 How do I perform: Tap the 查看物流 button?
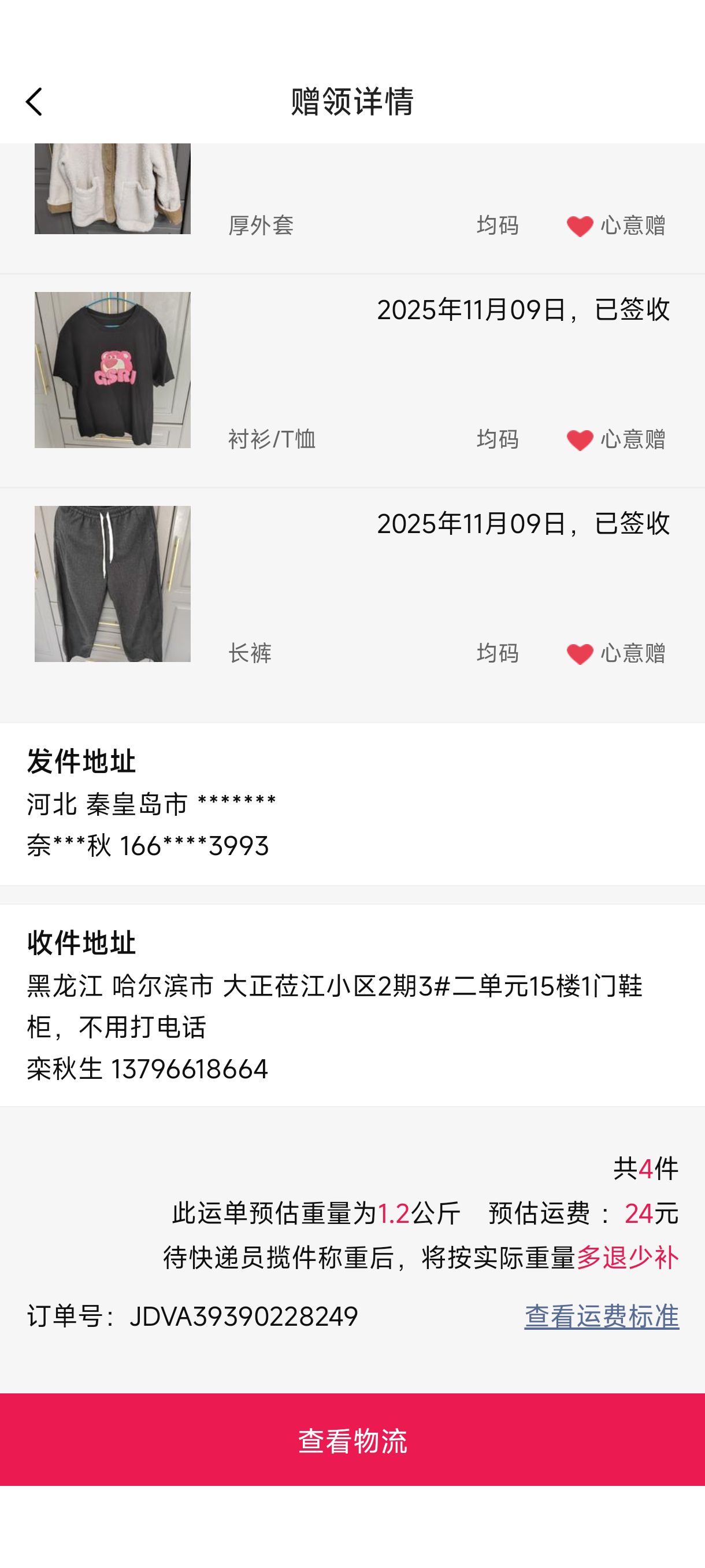[x=352, y=1440]
